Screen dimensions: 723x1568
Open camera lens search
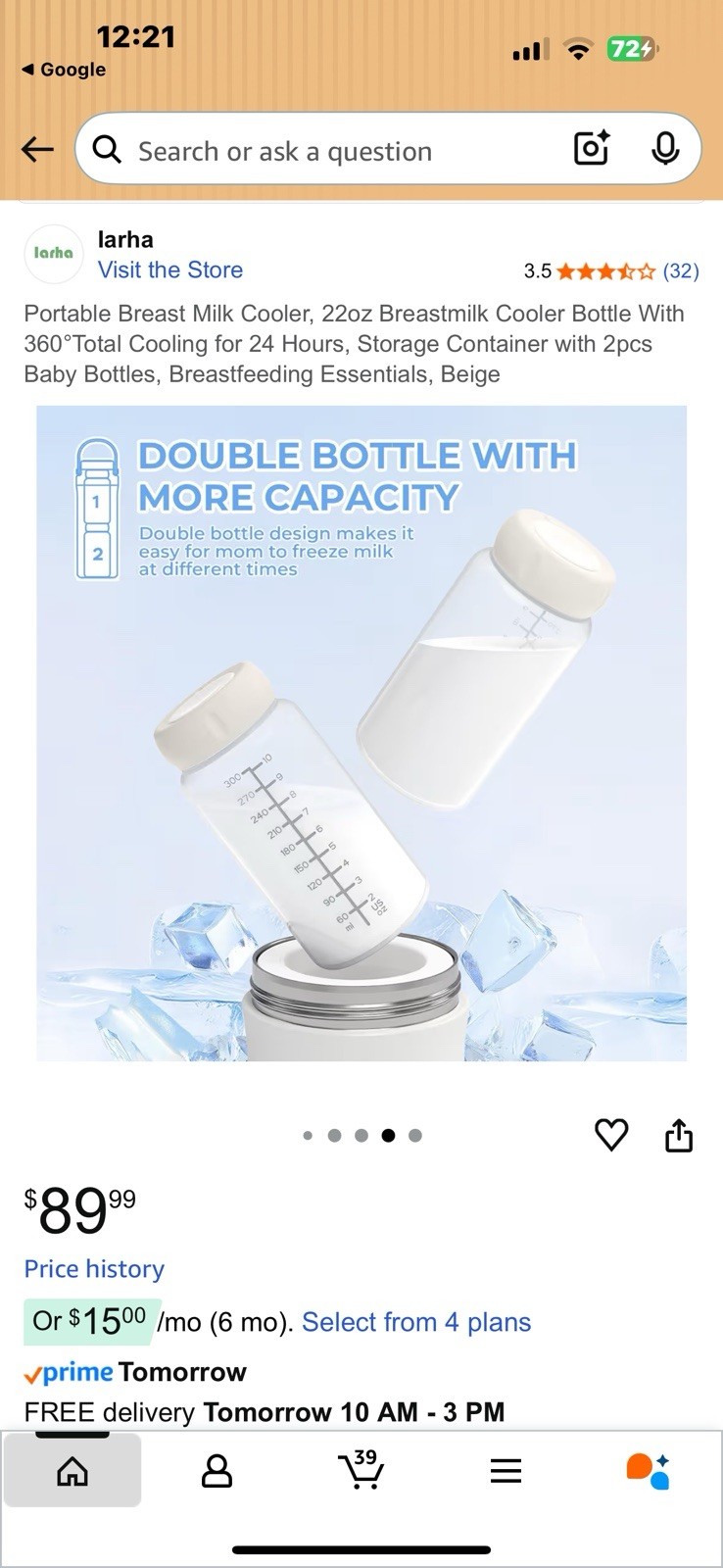[x=592, y=149]
